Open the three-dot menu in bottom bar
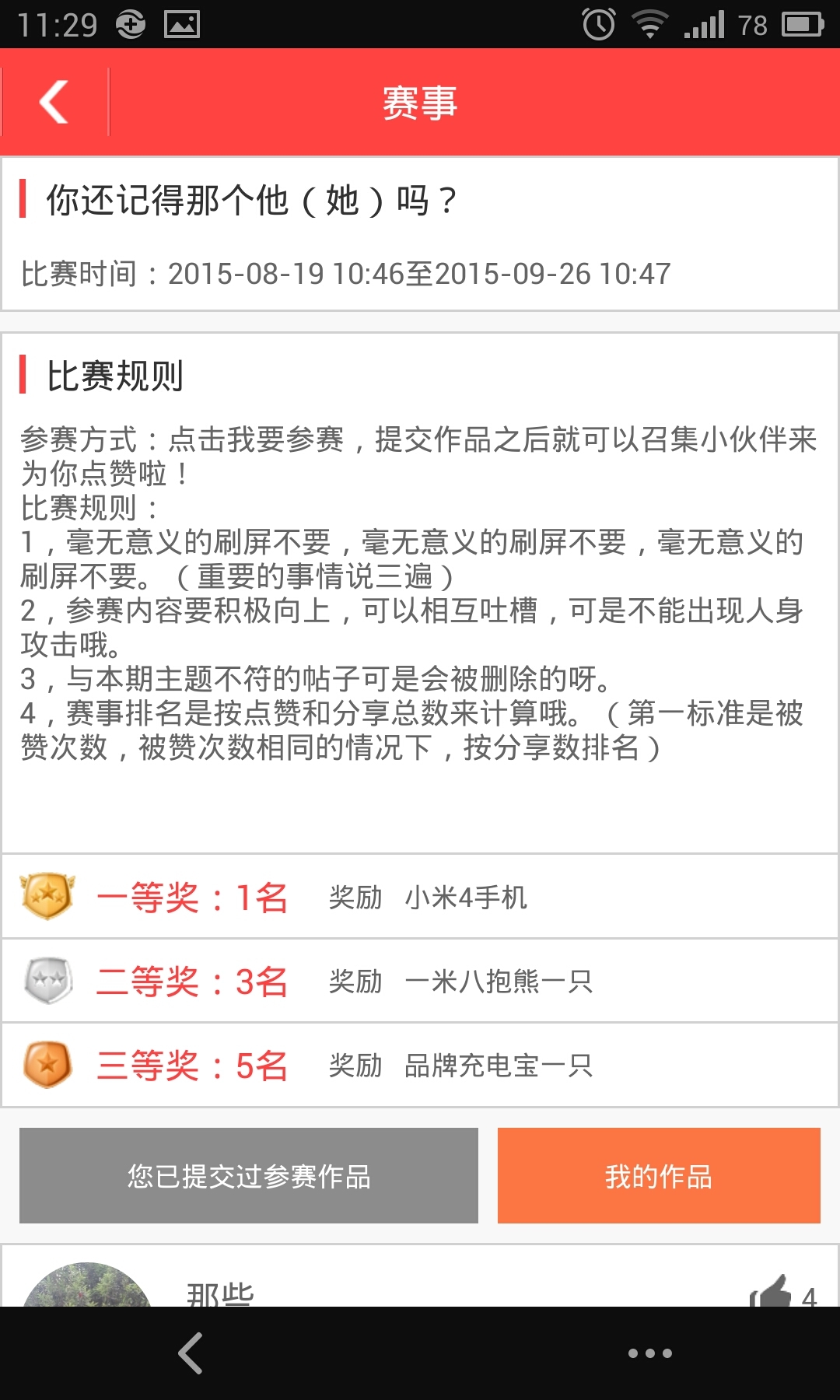Screen dimensions: 840x1400 (649, 1353)
